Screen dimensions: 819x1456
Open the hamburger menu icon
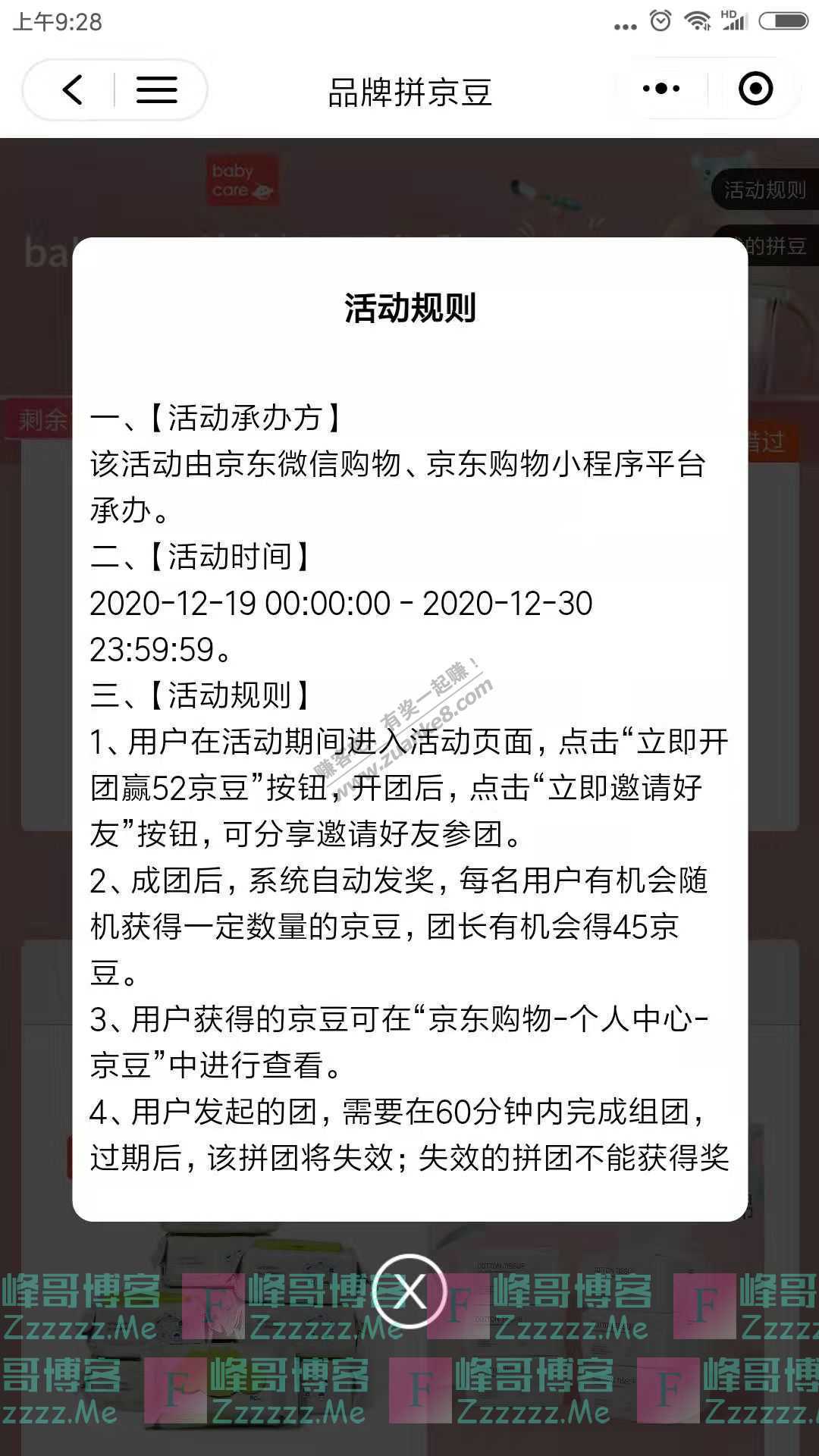pos(156,90)
